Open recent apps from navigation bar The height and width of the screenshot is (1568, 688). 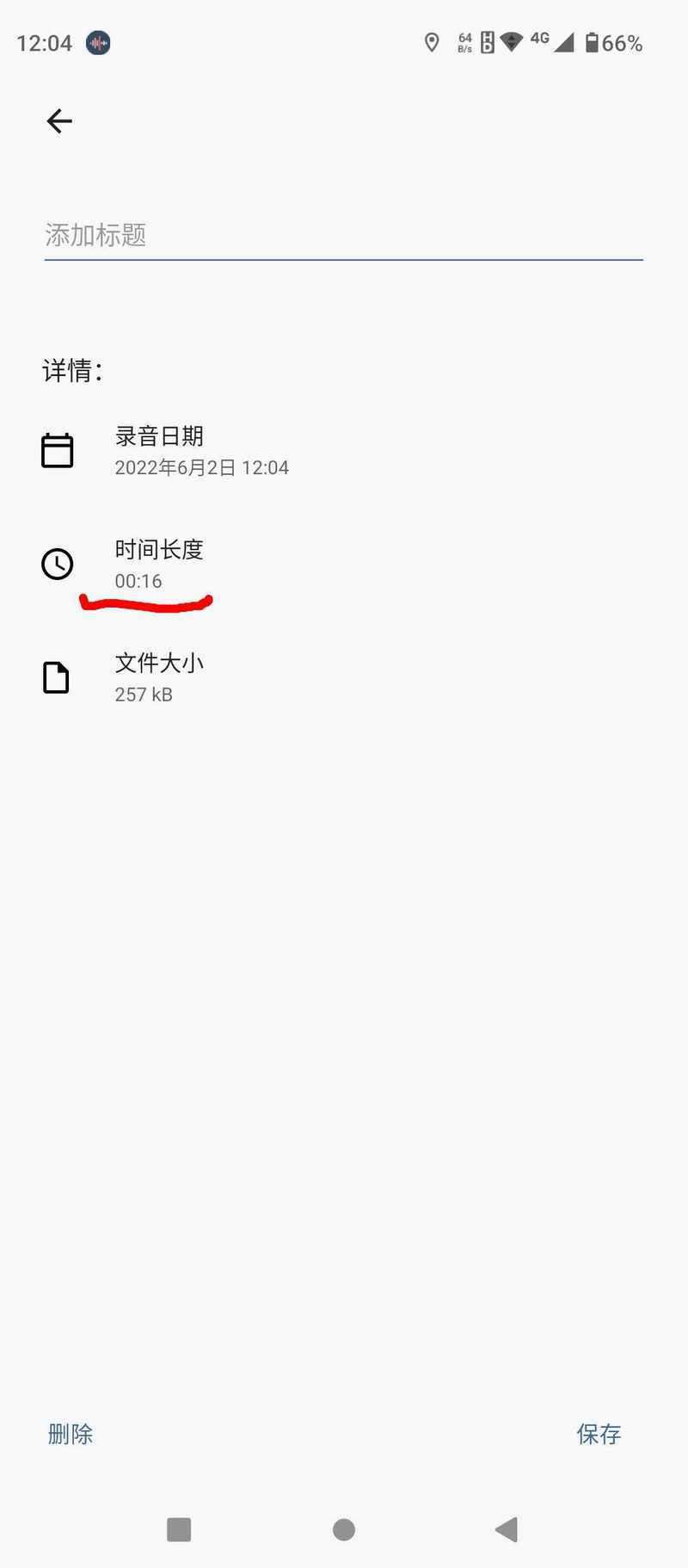coord(179,1529)
